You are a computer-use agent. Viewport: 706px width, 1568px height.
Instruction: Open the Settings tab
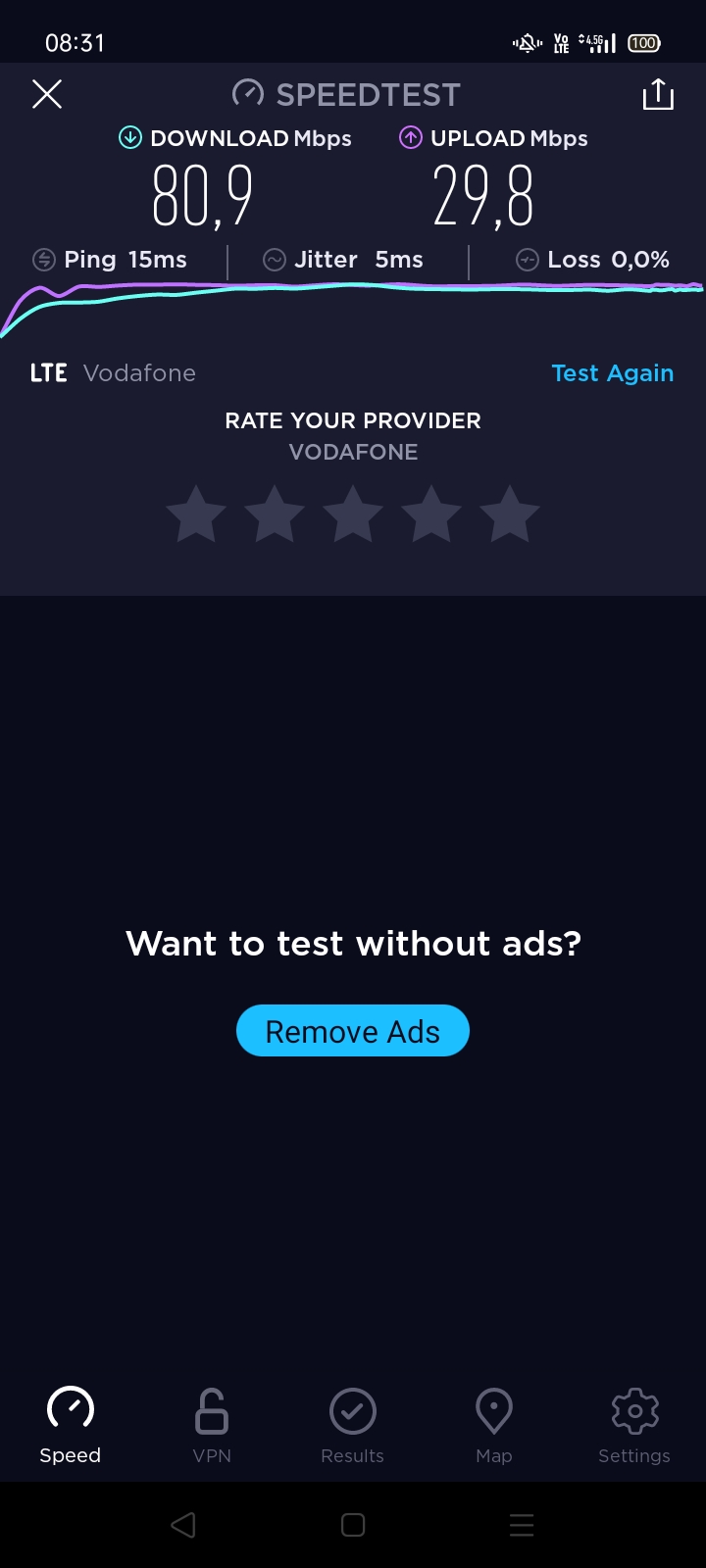pyautogui.click(x=634, y=1426)
